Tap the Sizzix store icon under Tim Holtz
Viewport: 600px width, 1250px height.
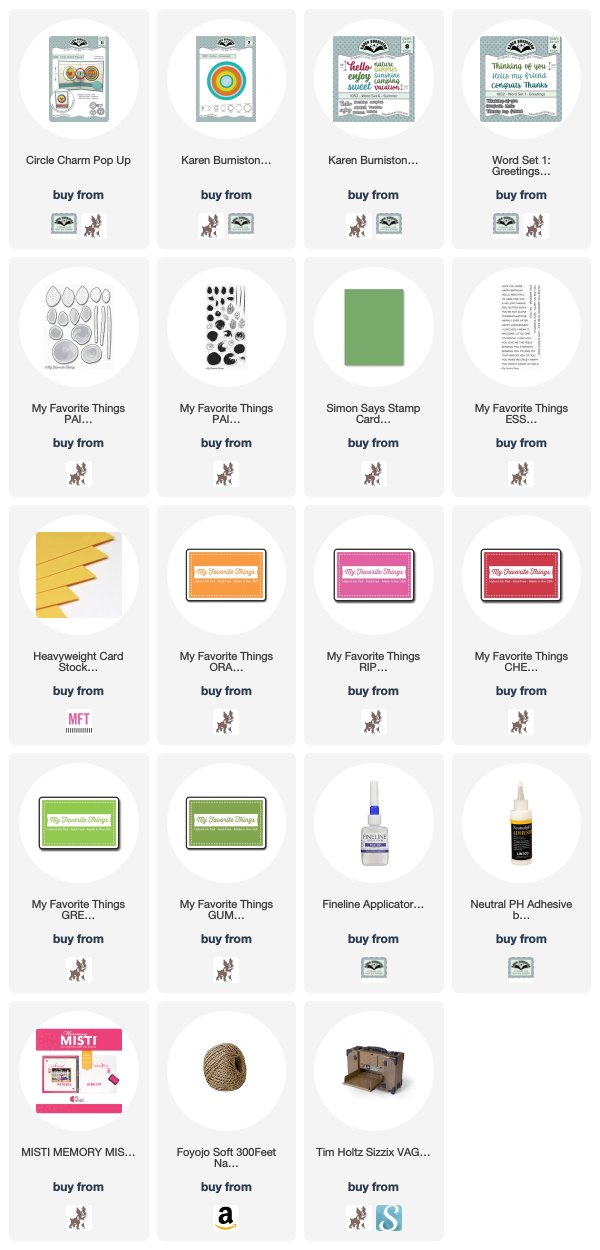pos(388,1217)
